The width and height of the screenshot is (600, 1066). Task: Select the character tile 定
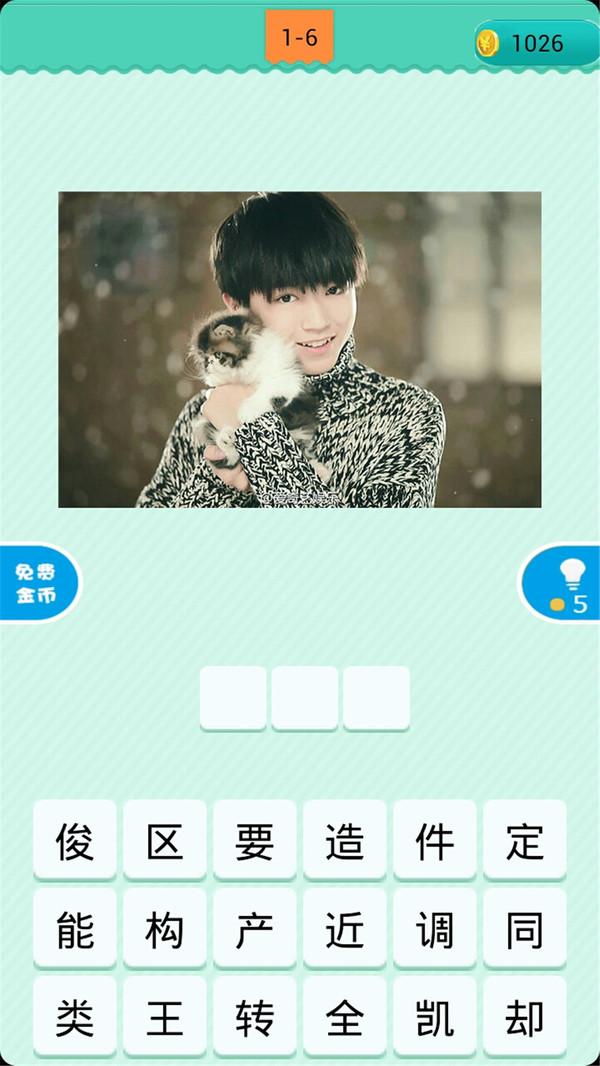pos(525,840)
